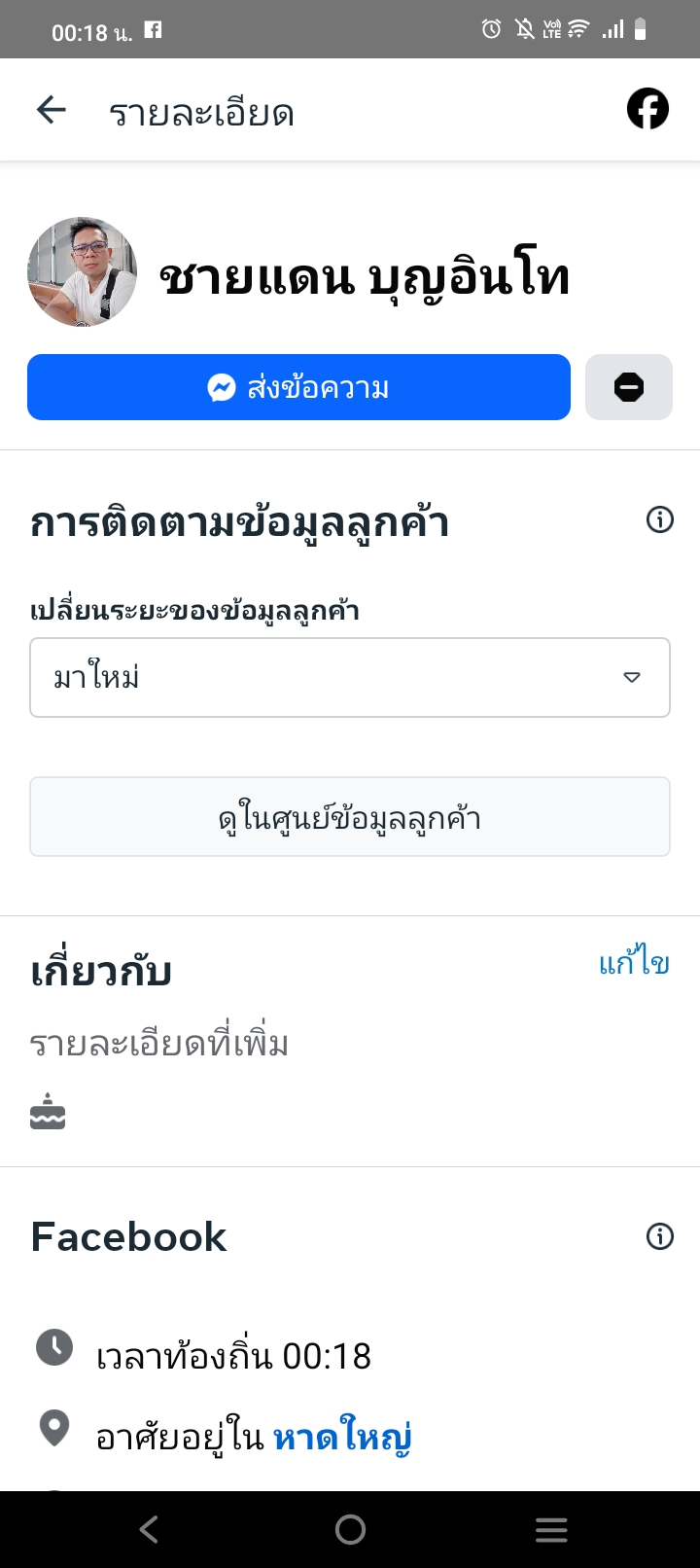Tap ดูในศูนย์ข้อมูลลูกค้า button

tap(350, 817)
